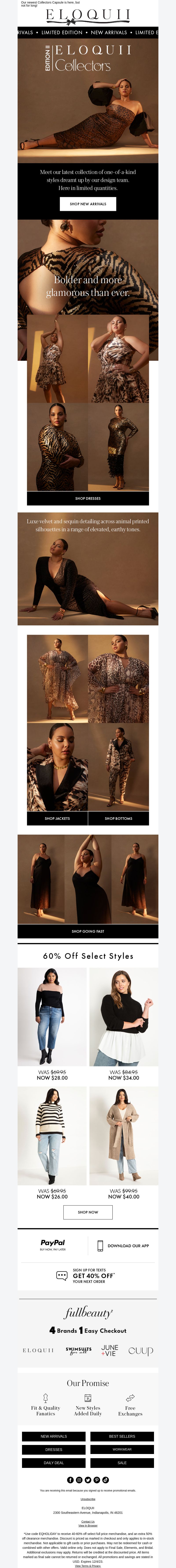Select the Best Sellers category button
This screenshot has height=1568, width=176.
[x=122, y=1436]
